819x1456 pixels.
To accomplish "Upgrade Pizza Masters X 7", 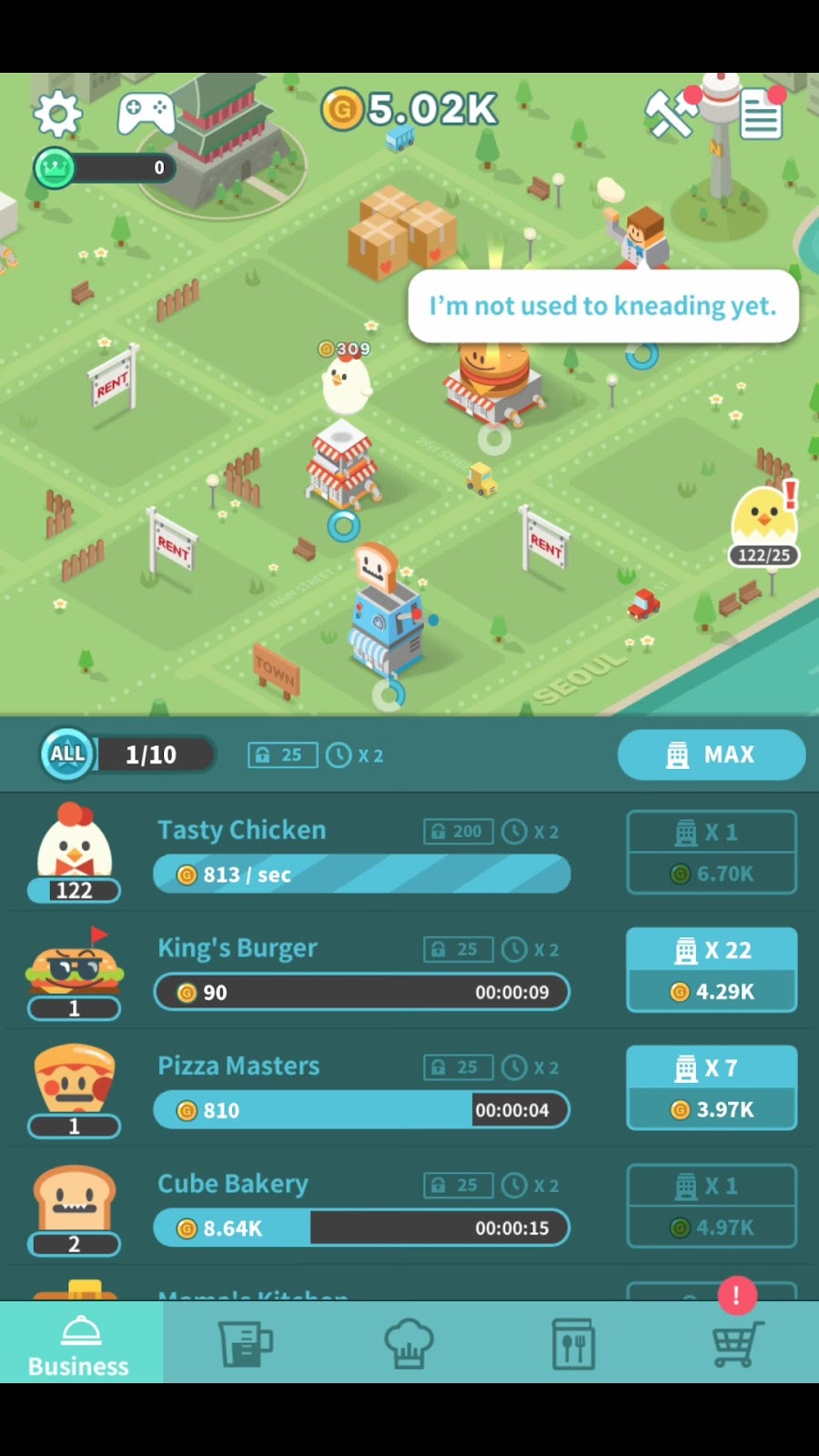I will pos(711,1087).
